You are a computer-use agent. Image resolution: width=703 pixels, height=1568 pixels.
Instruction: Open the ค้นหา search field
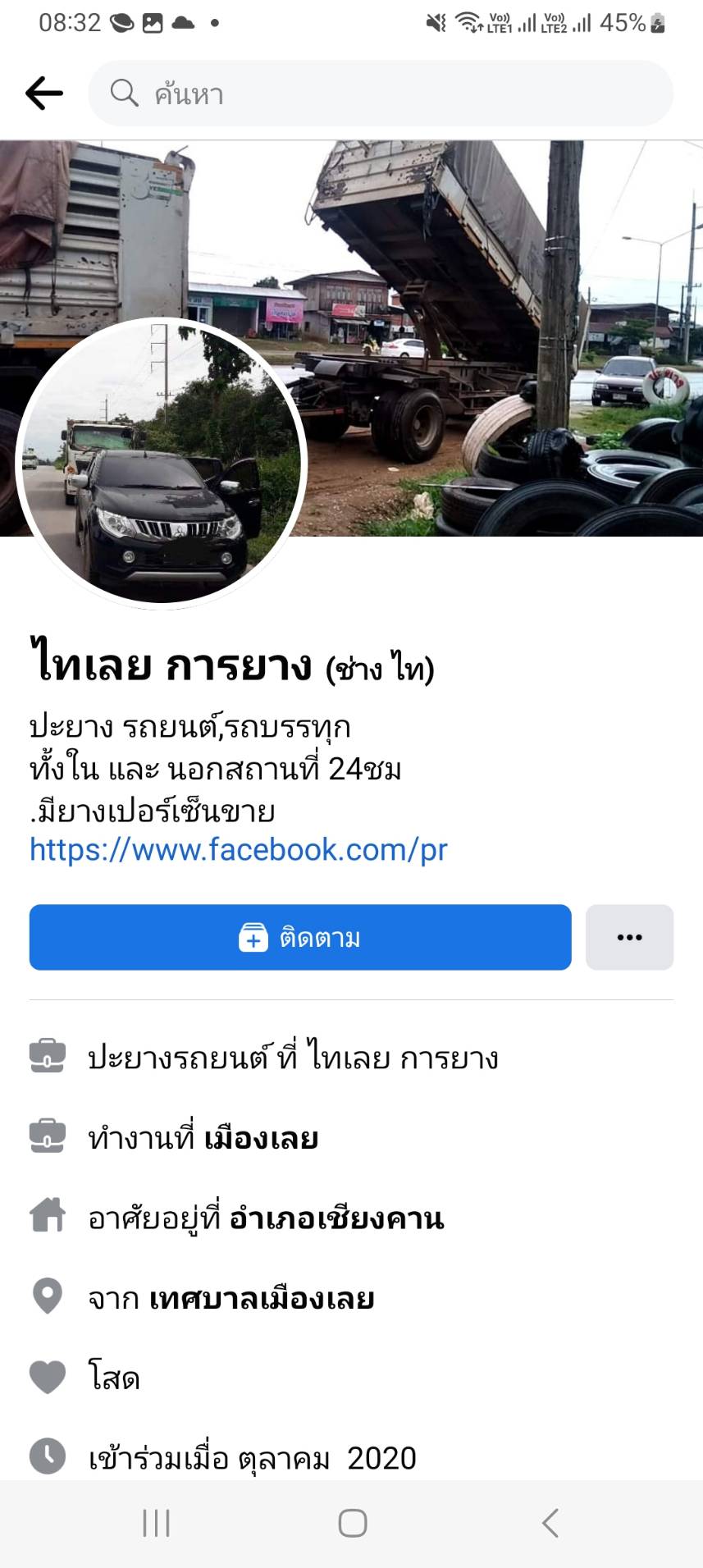tap(381, 94)
